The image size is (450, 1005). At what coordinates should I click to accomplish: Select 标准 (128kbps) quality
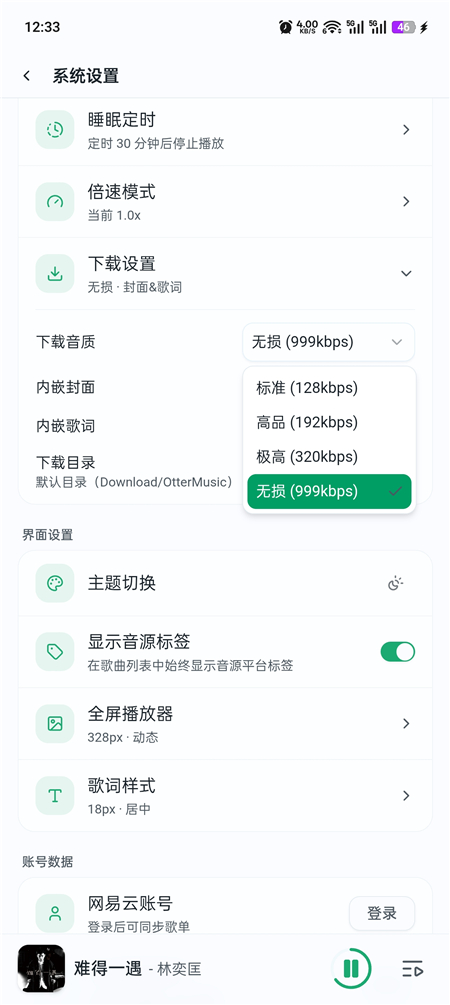click(x=329, y=388)
